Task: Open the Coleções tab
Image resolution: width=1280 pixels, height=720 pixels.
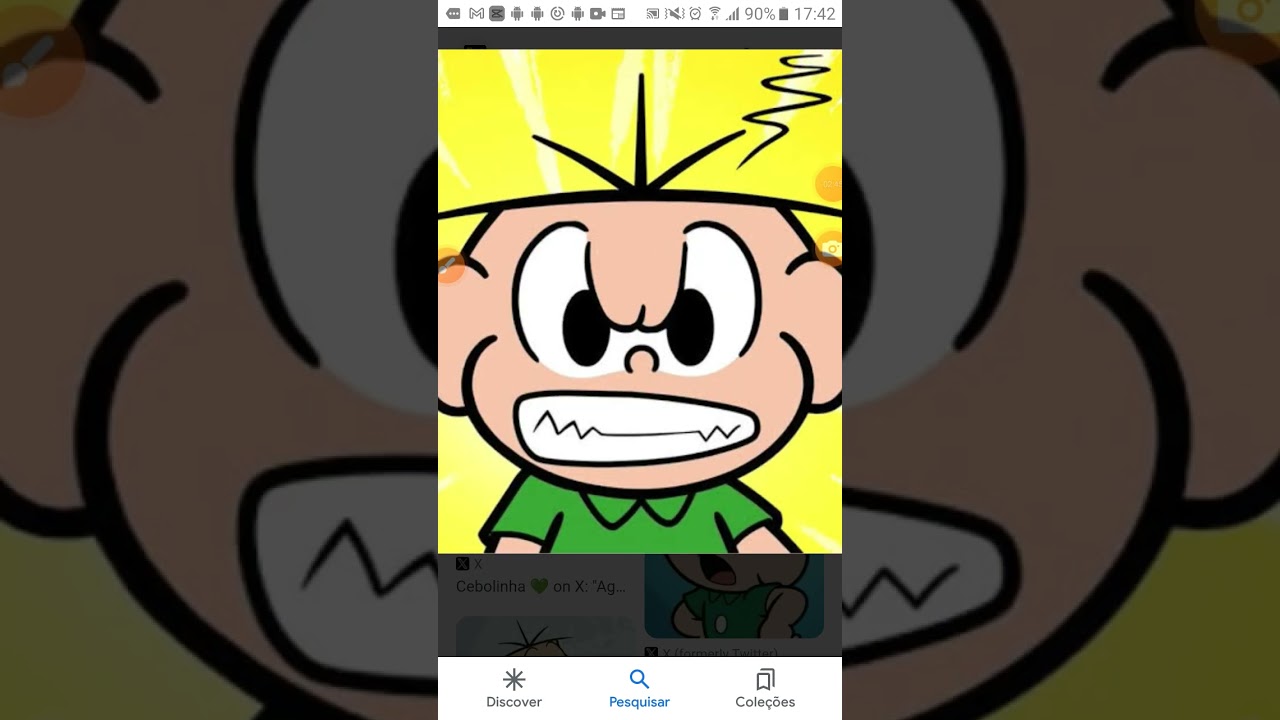Action: click(x=765, y=688)
